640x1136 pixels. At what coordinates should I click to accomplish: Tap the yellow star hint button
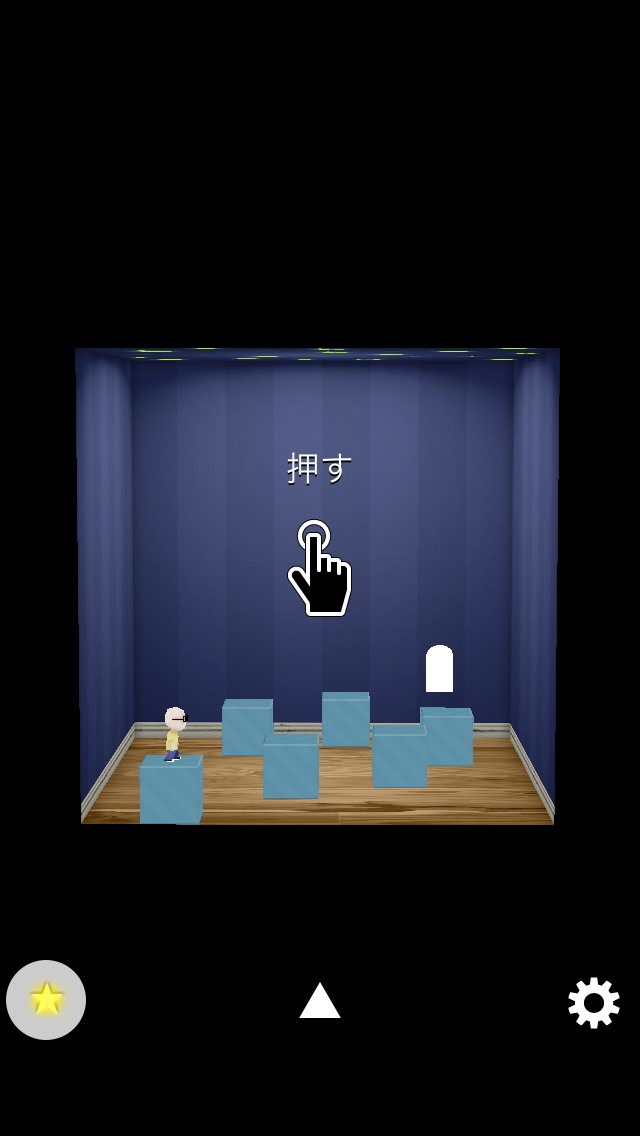point(46,1000)
